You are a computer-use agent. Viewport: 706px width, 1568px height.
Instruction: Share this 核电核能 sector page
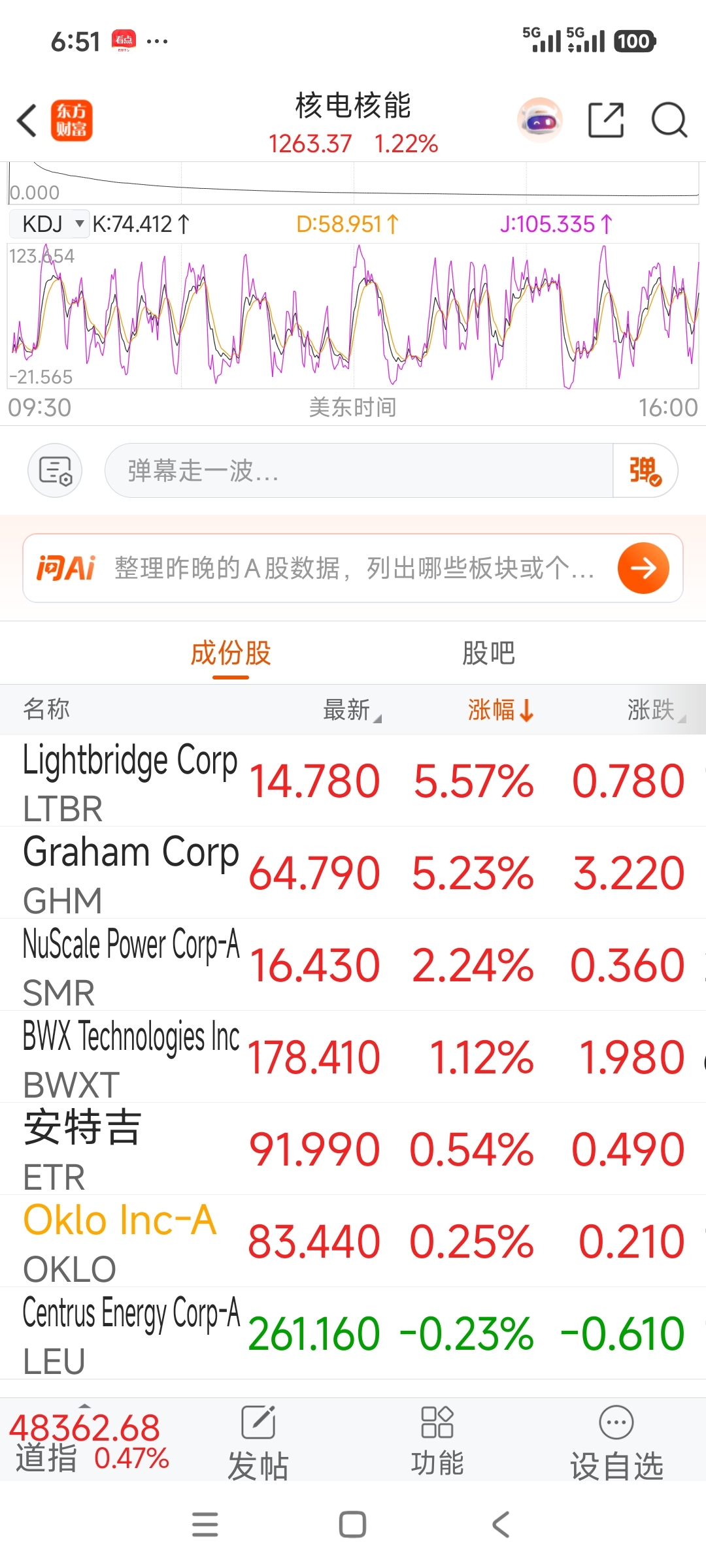[x=605, y=121]
